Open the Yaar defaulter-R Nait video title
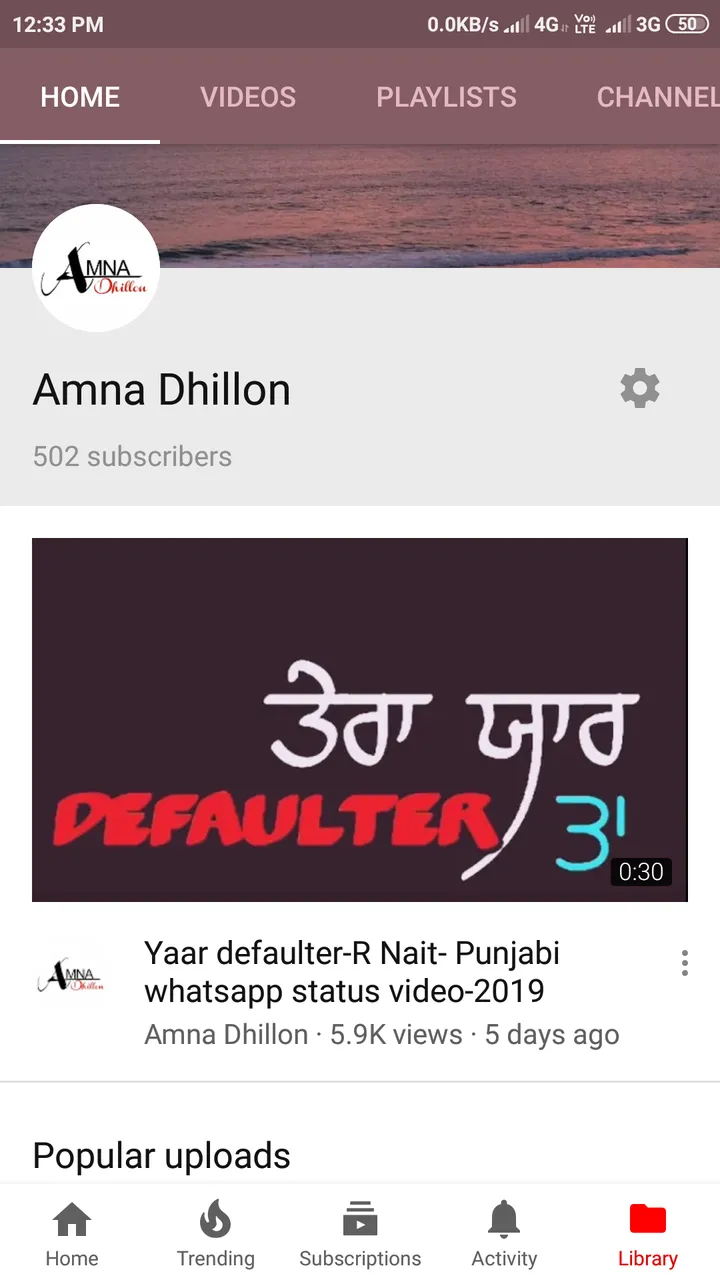The image size is (720, 1280). pos(352,972)
